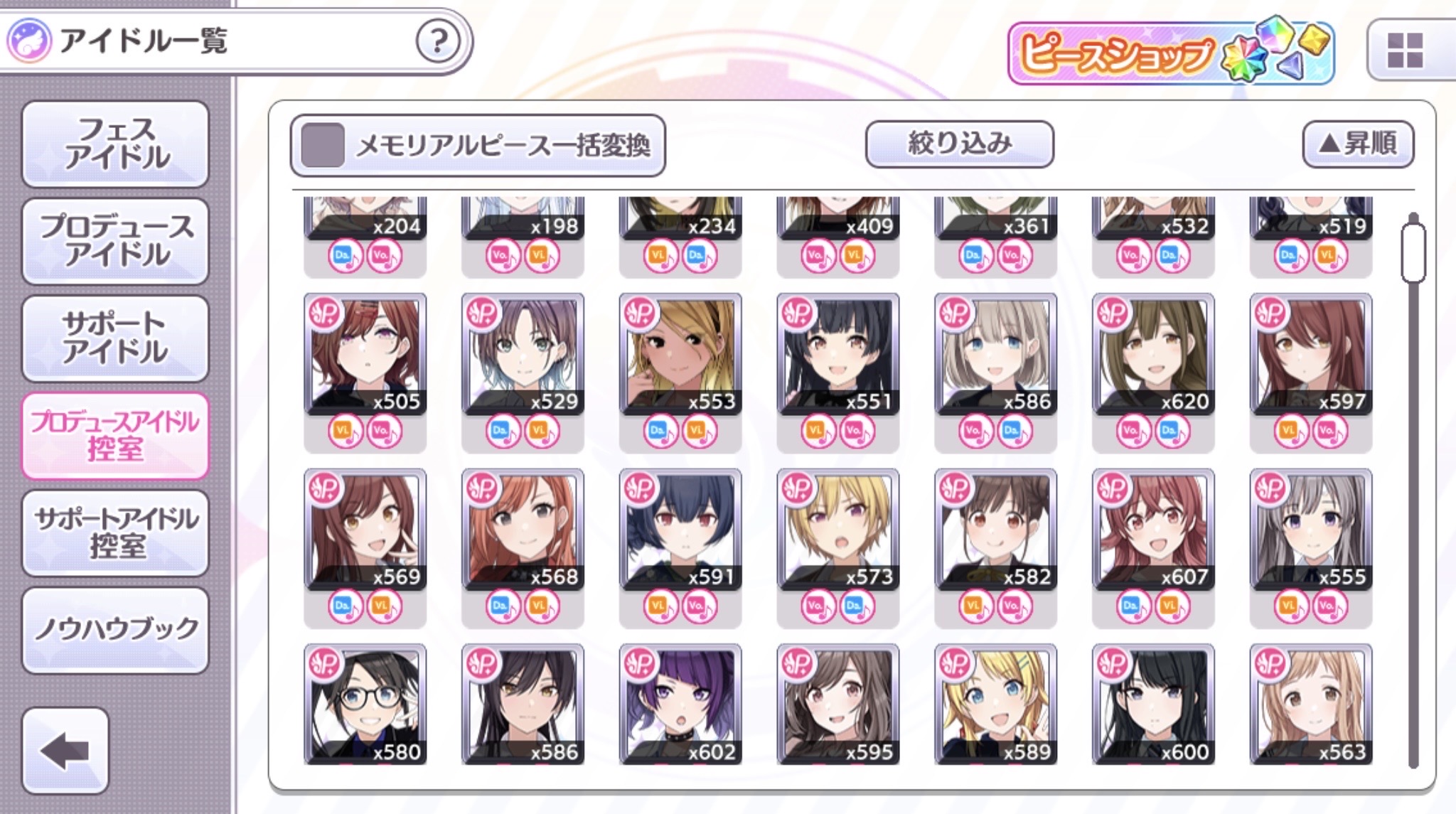Screen dimensions: 1456x814
Task: Toggle the 昇順 sort order button
Action: (1358, 144)
